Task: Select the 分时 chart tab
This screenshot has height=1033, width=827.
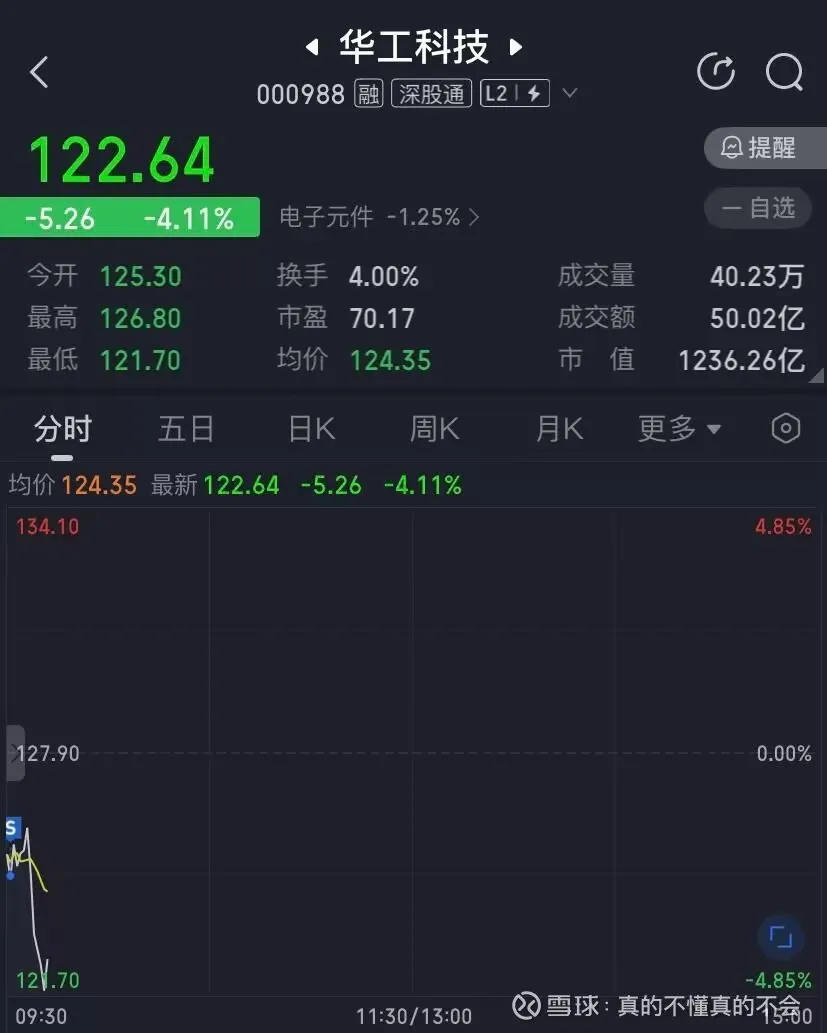Action: pyautogui.click(x=62, y=429)
